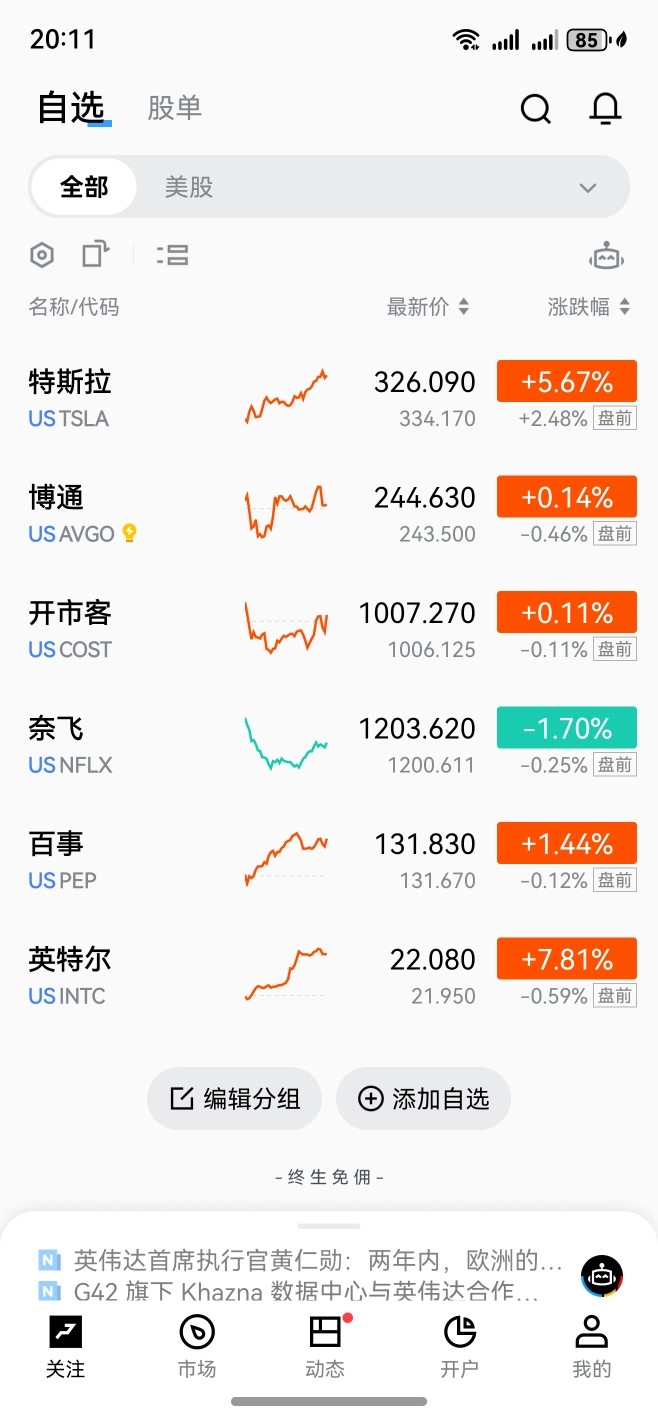Expand the group dropdown chevron

[588, 188]
